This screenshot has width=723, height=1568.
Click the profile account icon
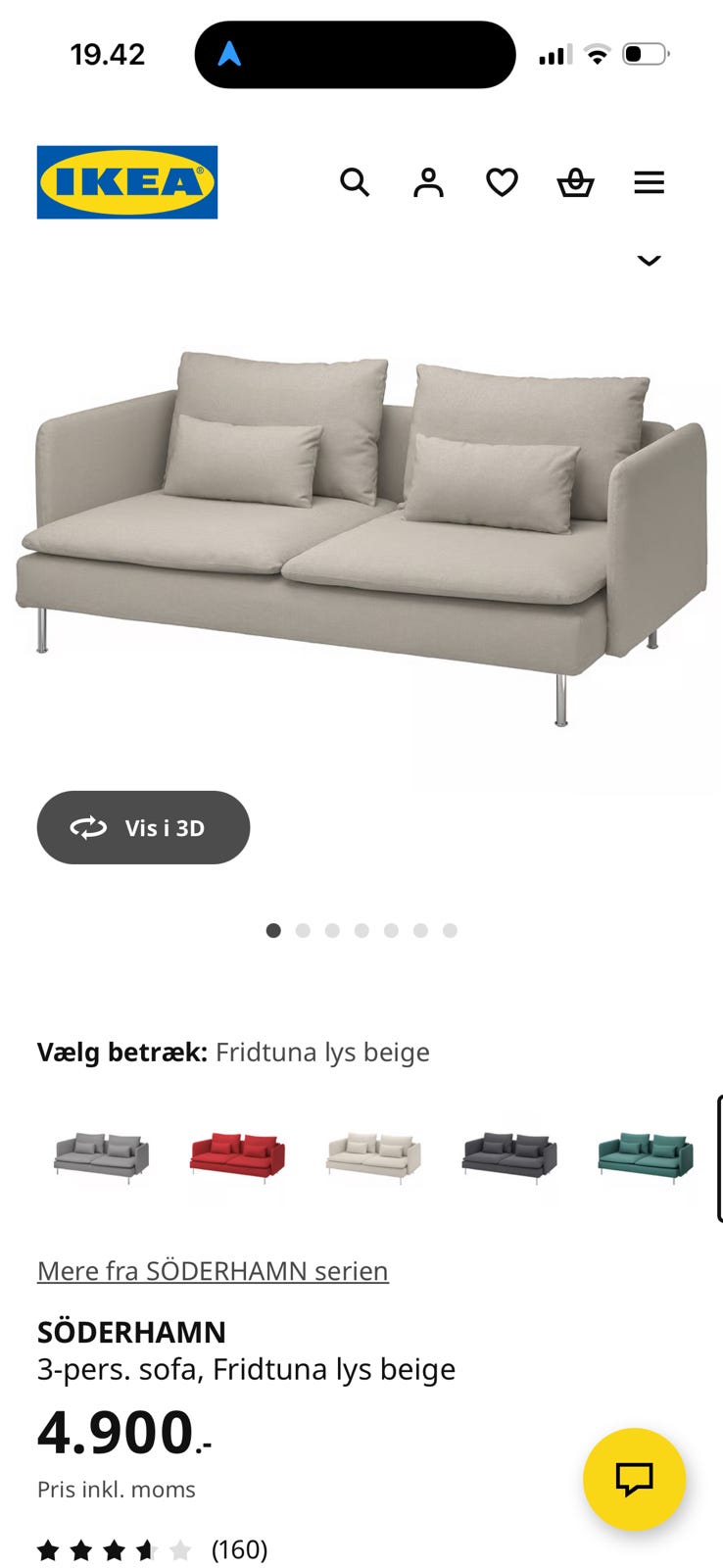click(428, 182)
